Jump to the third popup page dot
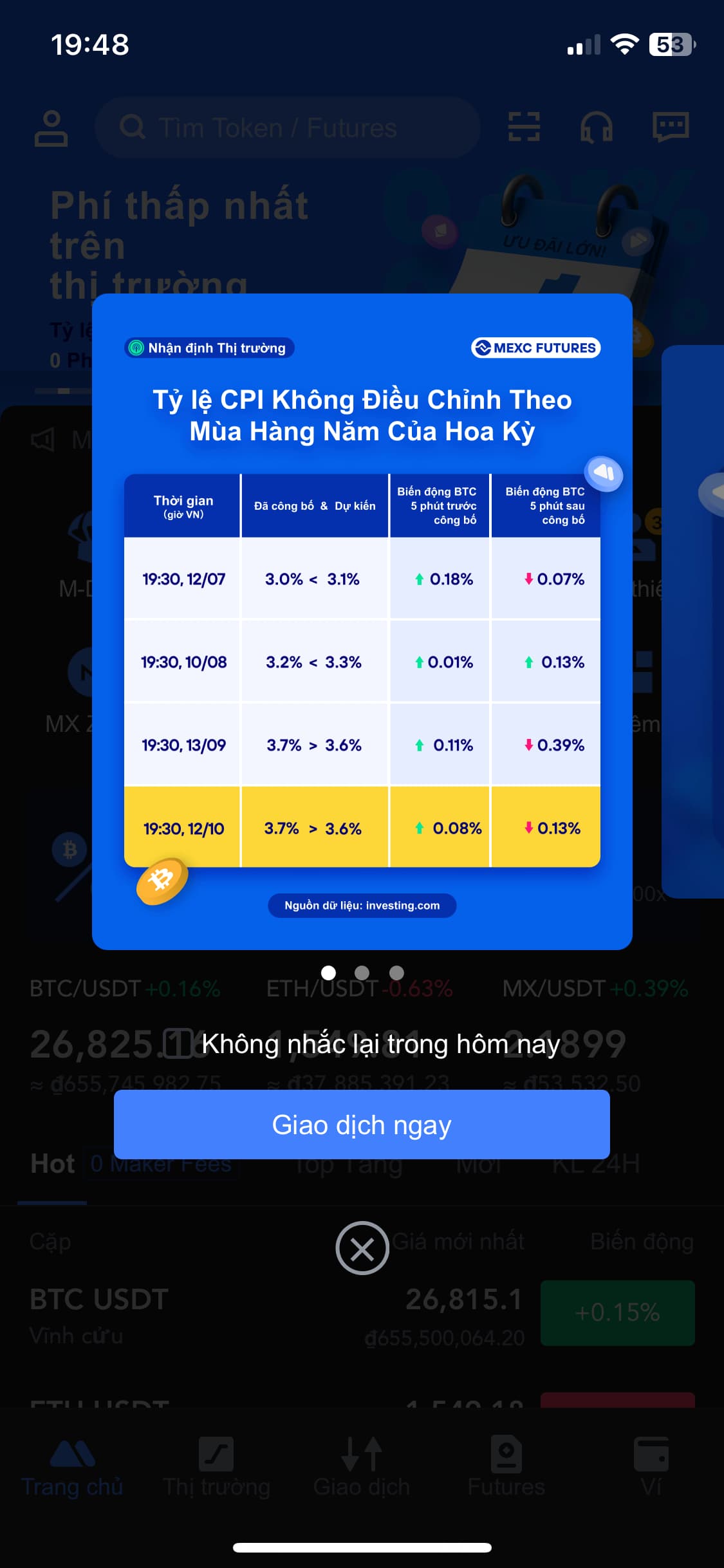This screenshot has height=1568, width=724. (397, 973)
